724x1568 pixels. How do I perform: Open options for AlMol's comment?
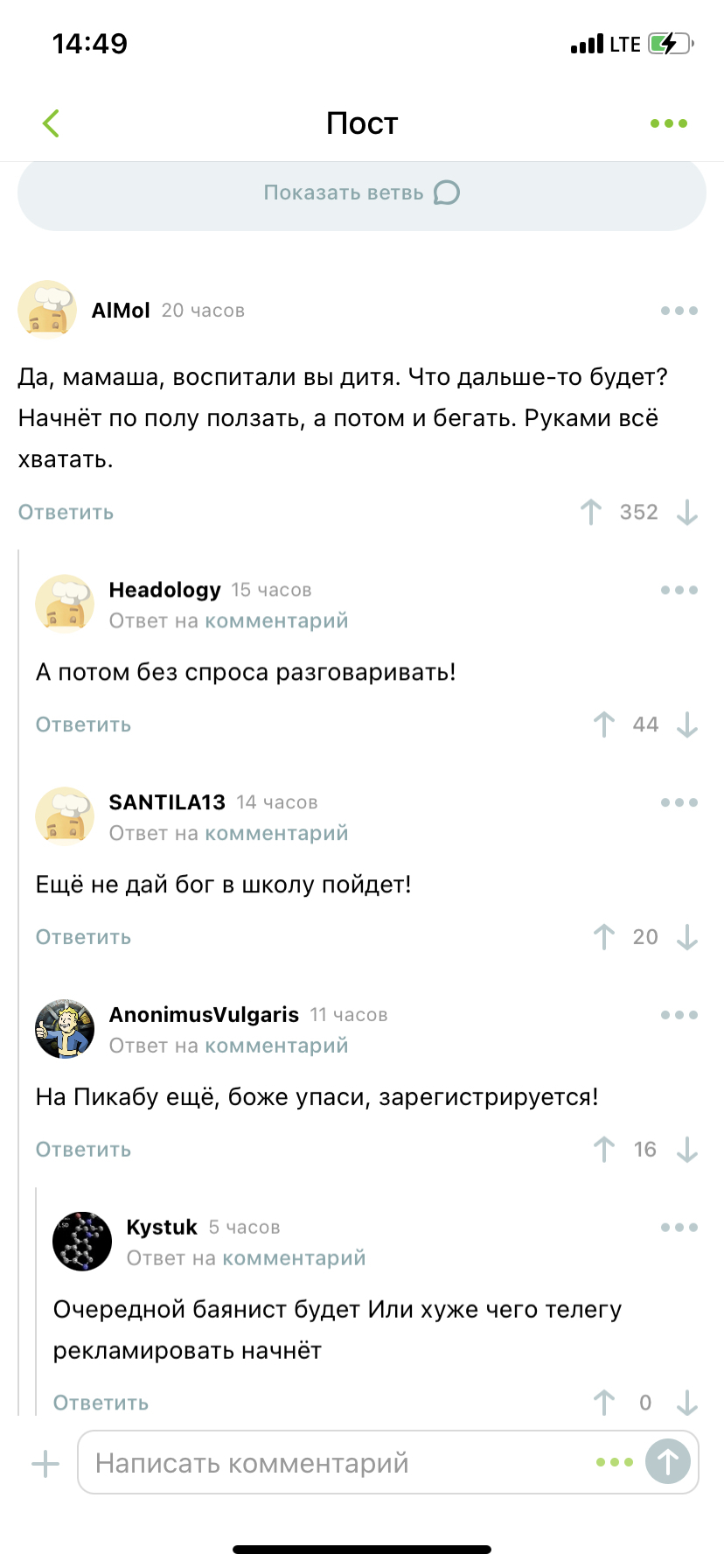click(679, 311)
